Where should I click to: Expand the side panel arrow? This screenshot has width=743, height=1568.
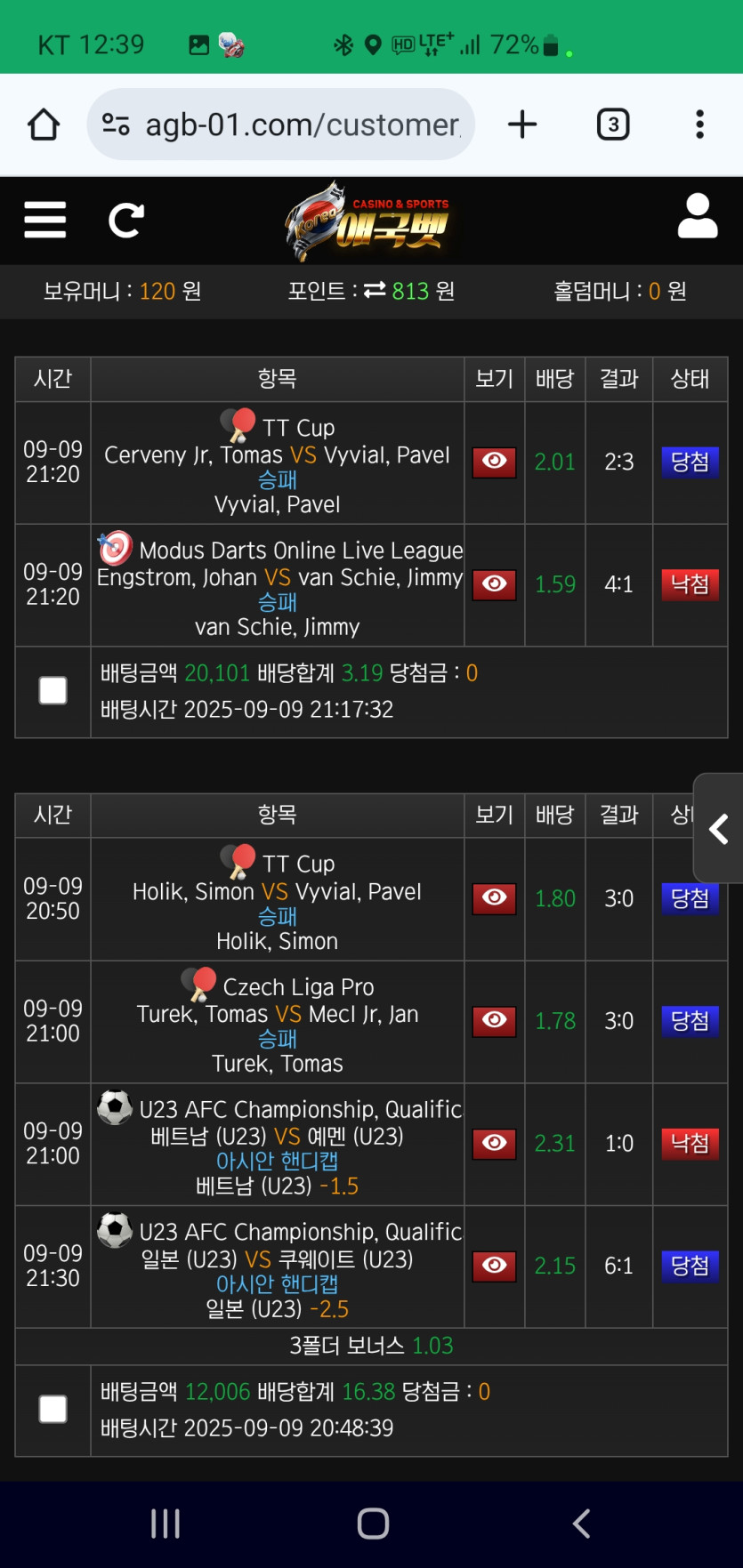point(719,829)
